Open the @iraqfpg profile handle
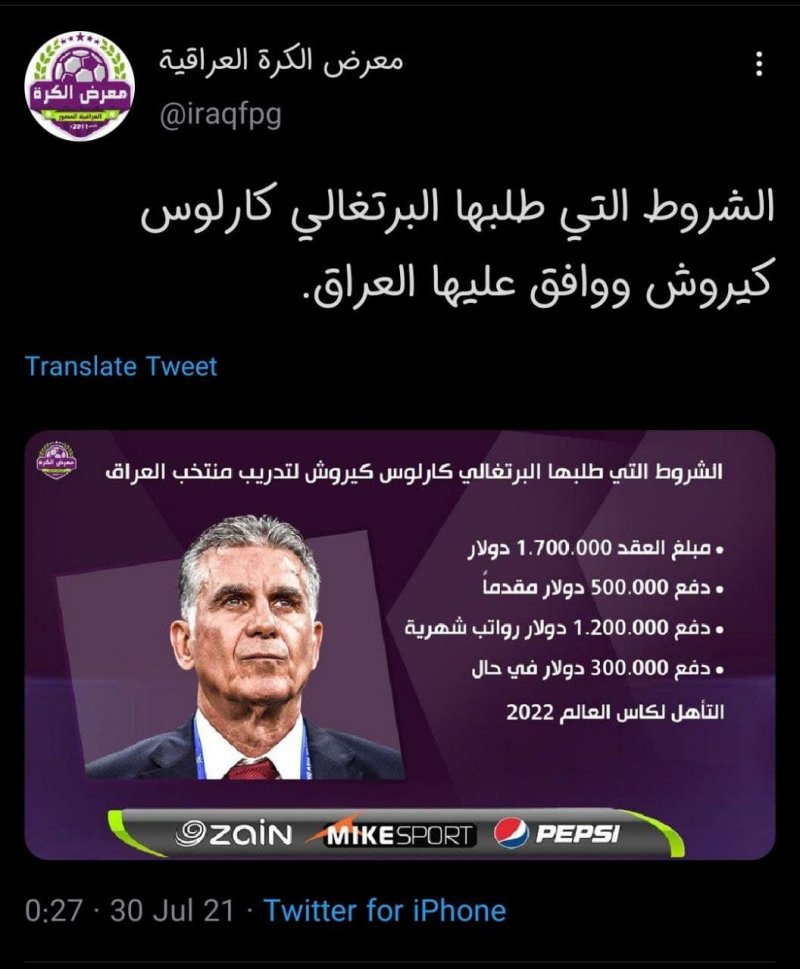The width and height of the screenshot is (800, 969). 221,114
